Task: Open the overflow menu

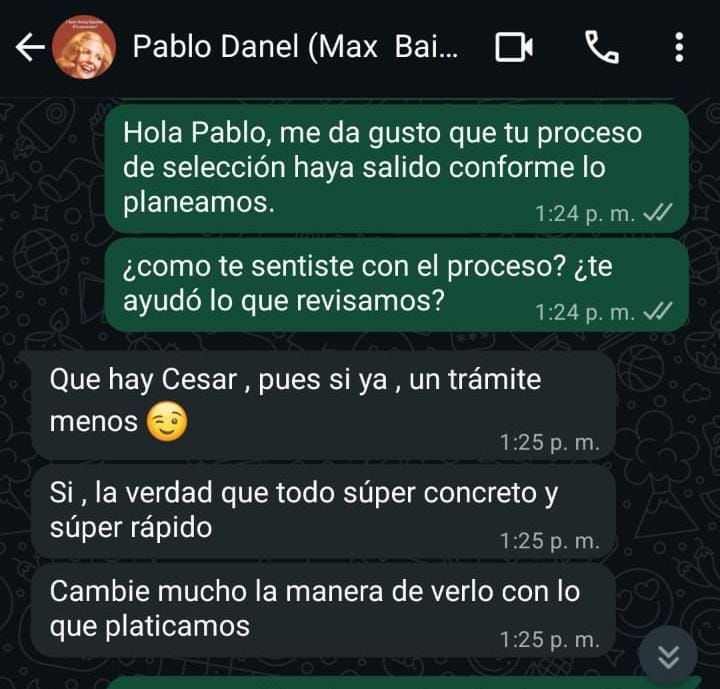Action: [x=679, y=47]
